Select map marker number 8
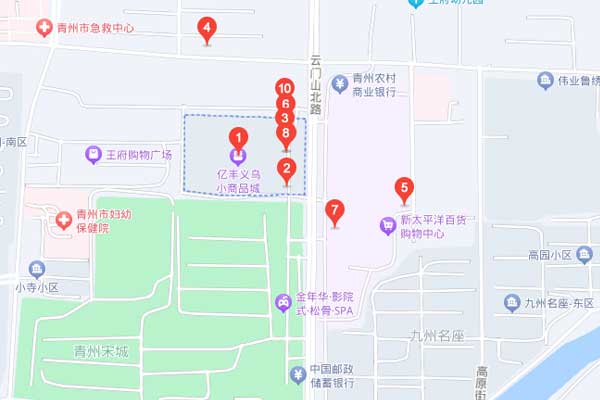This screenshot has width=600, height=400. coord(286,133)
